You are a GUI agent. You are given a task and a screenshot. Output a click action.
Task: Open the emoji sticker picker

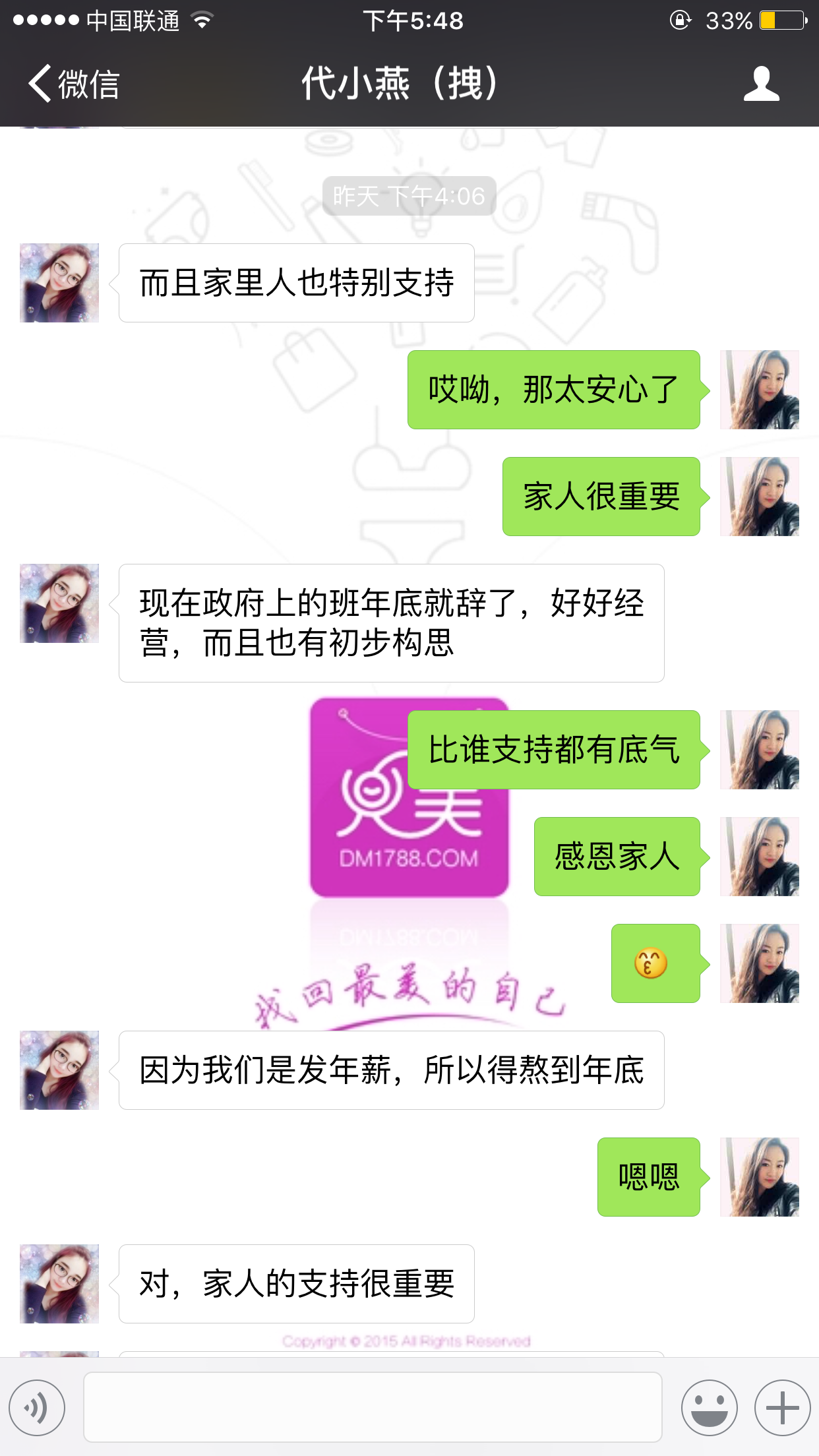point(709,1407)
